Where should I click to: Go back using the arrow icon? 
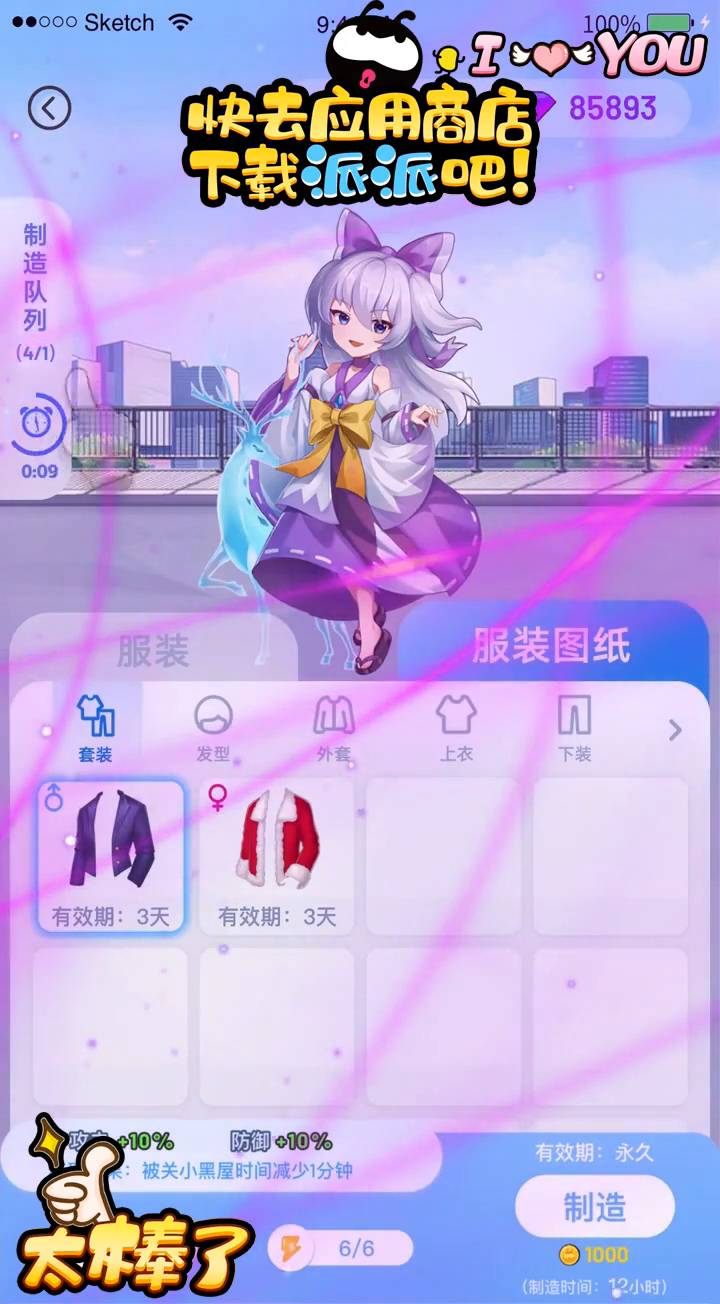click(49, 107)
